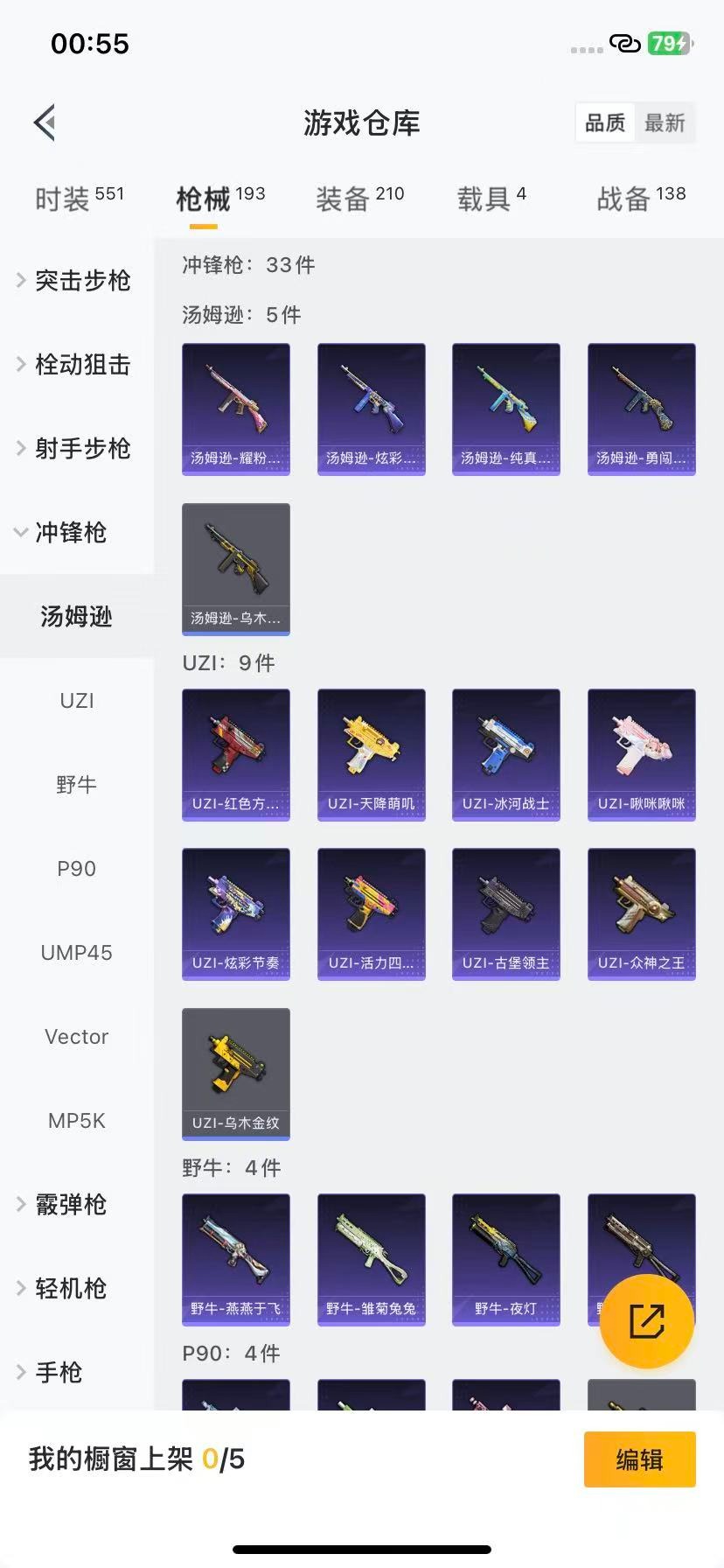
Task: Select the UZI-啾咪啾咪 skin
Action: [641, 755]
